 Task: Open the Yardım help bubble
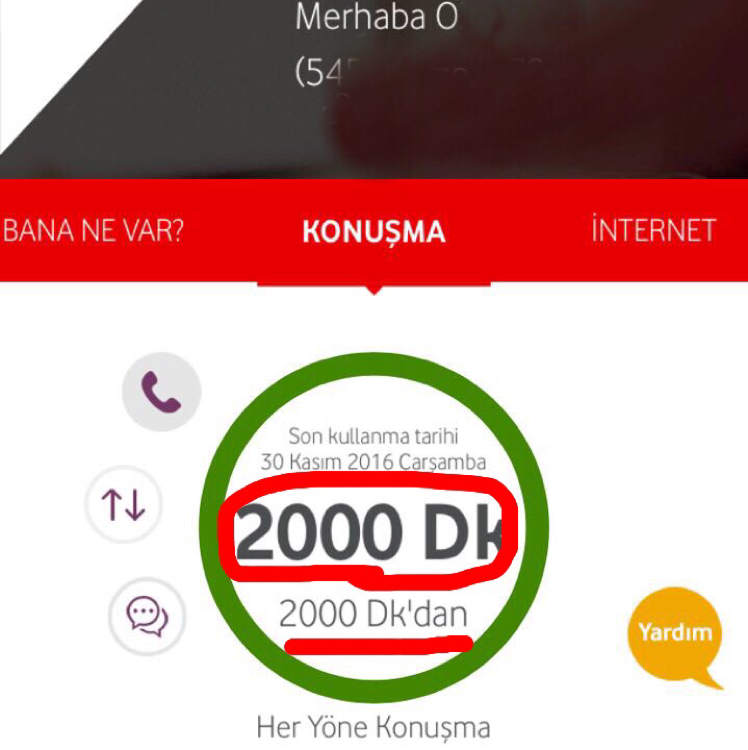(x=677, y=633)
